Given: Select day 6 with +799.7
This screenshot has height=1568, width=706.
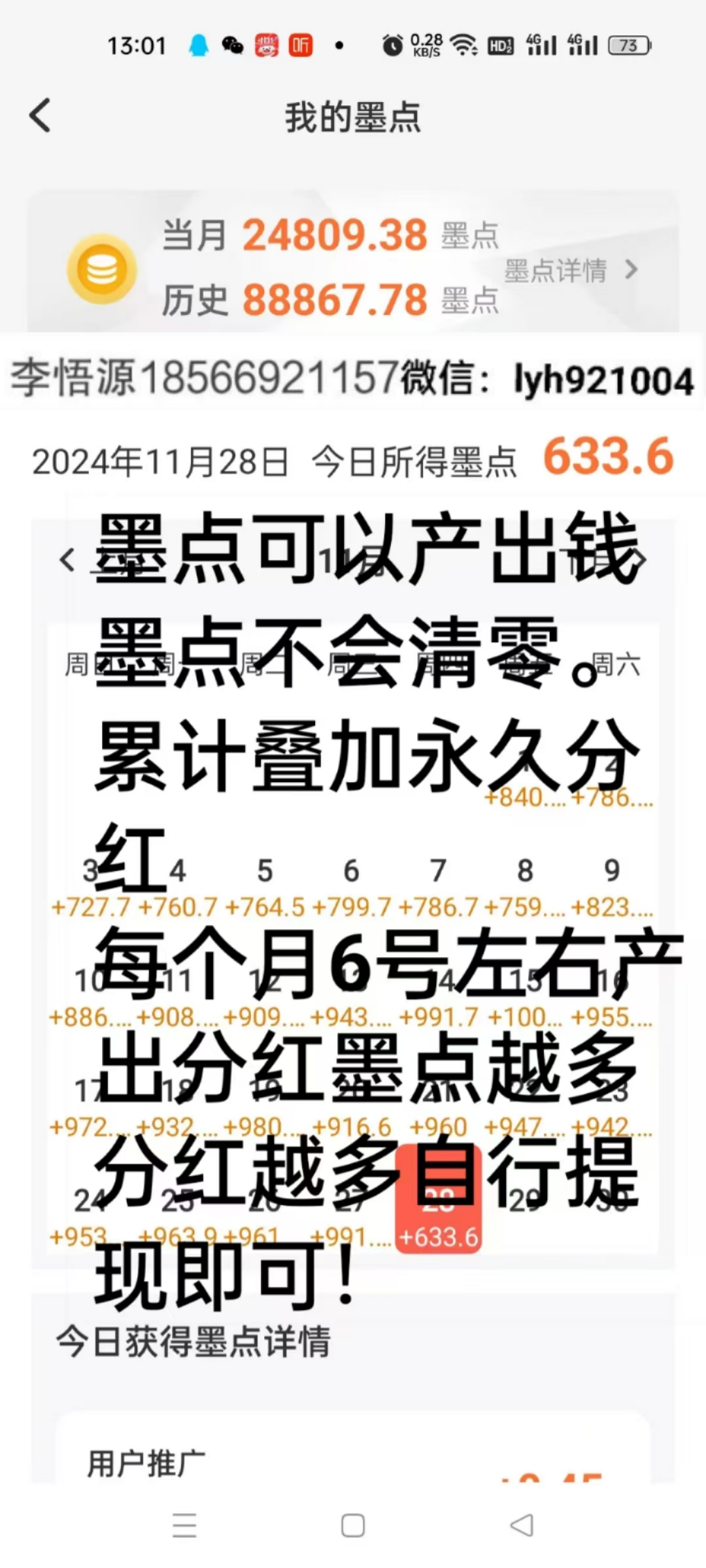Looking at the screenshot, I should [x=351, y=886].
